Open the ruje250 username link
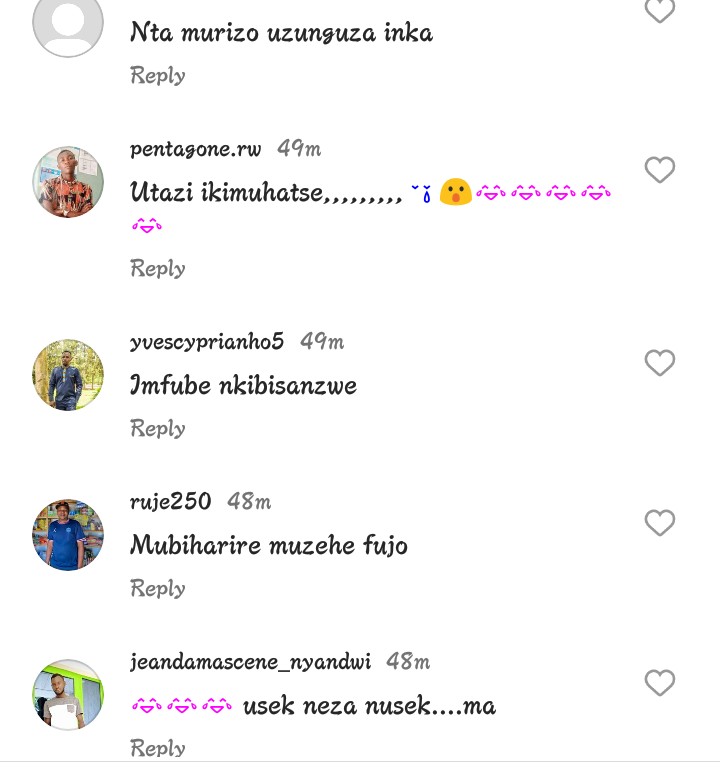The width and height of the screenshot is (720, 779). click(x=170, y=501)
